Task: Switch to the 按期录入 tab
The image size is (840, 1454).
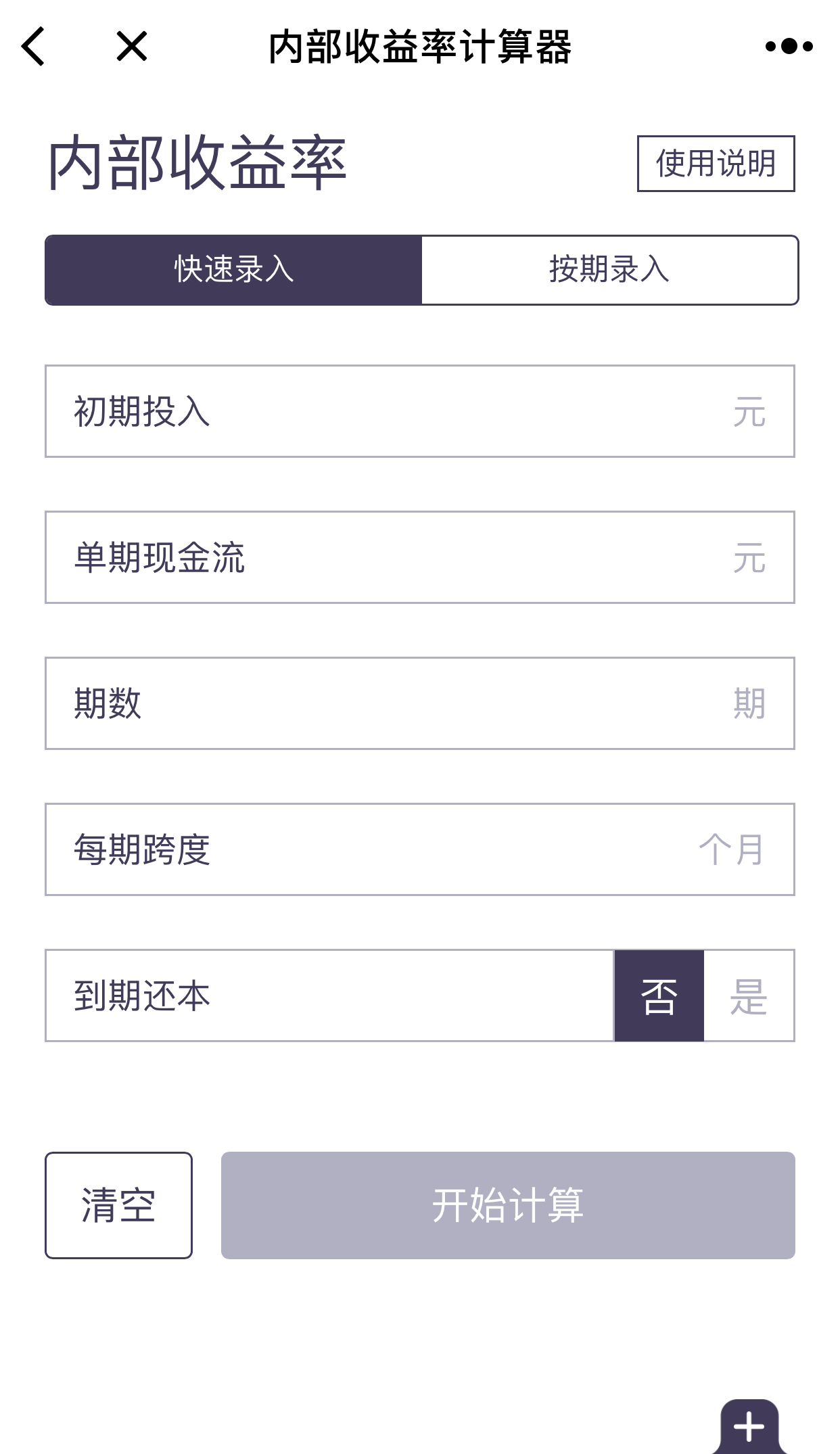Action: point(609,270)
